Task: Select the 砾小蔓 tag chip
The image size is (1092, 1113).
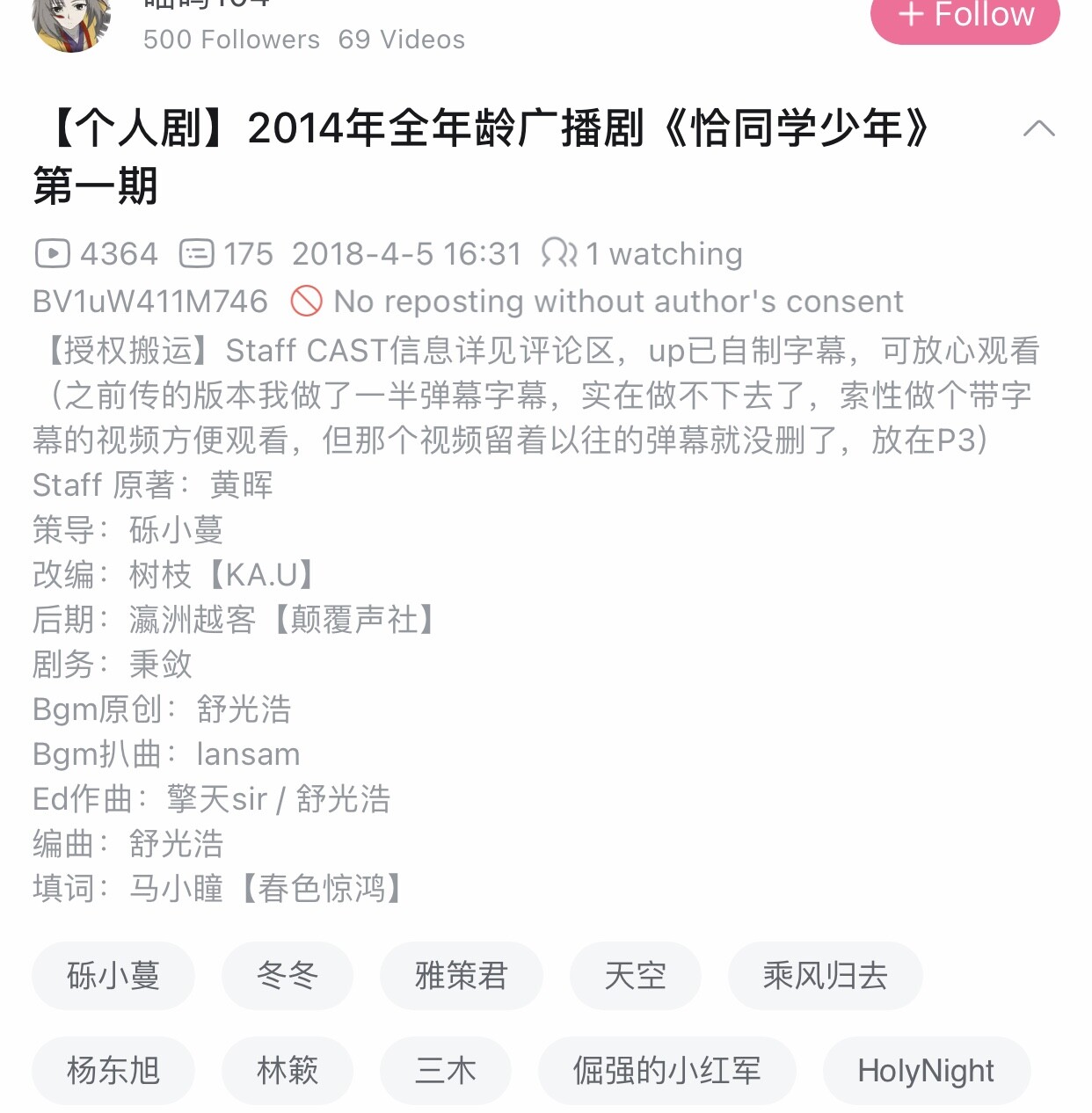Action: pyautogui.click(x=113, y=975)
